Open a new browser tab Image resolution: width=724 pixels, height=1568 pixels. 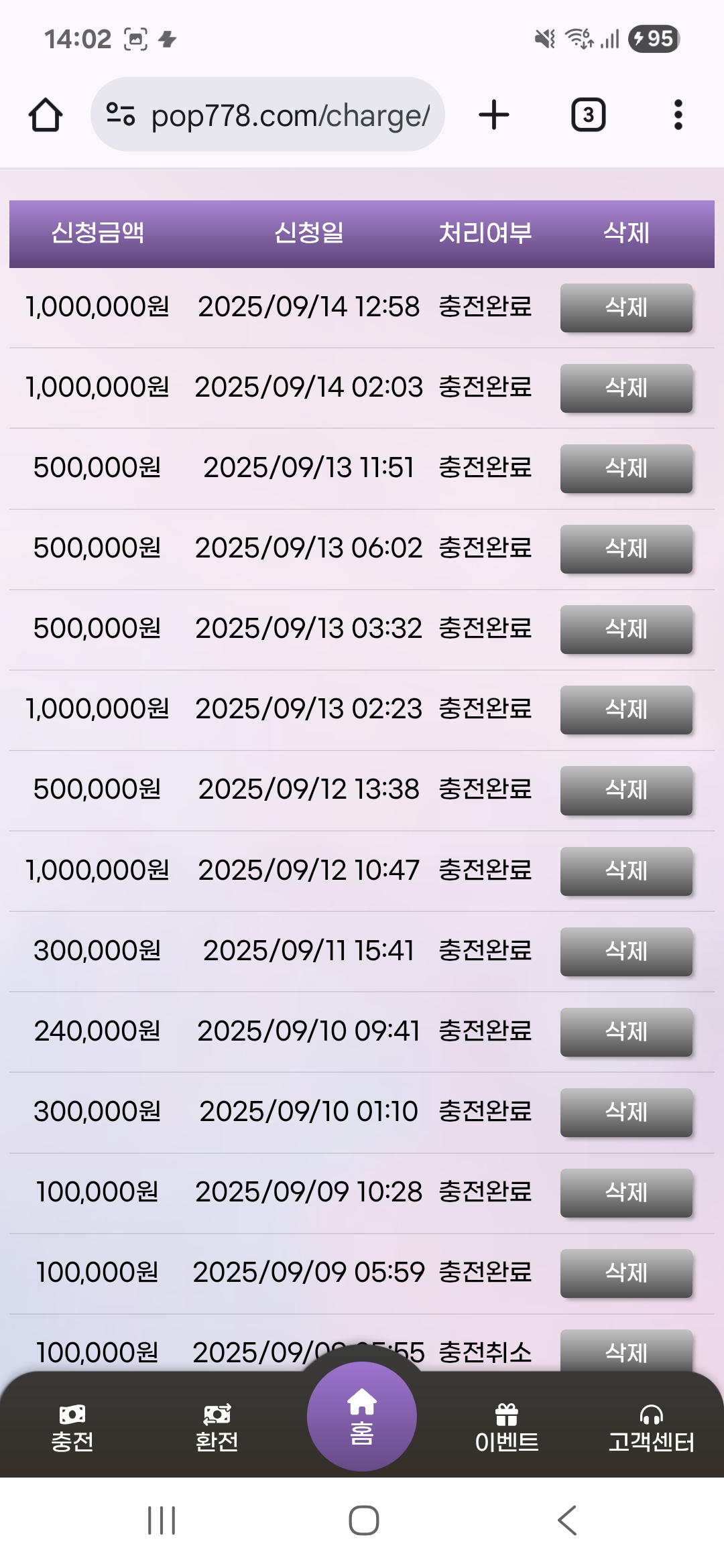click(x=494, y=115)
